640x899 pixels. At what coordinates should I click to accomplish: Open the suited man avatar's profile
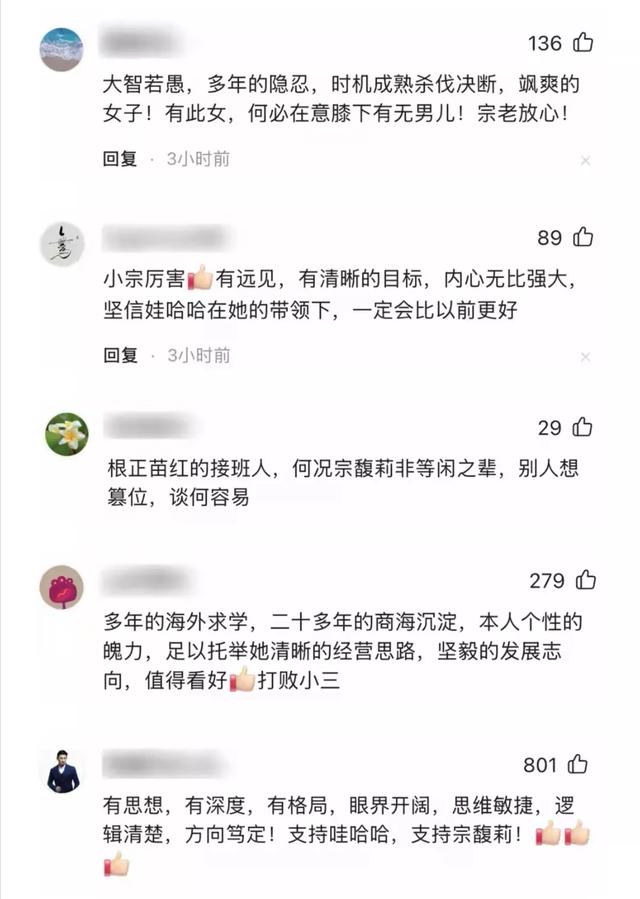[62, 770]
